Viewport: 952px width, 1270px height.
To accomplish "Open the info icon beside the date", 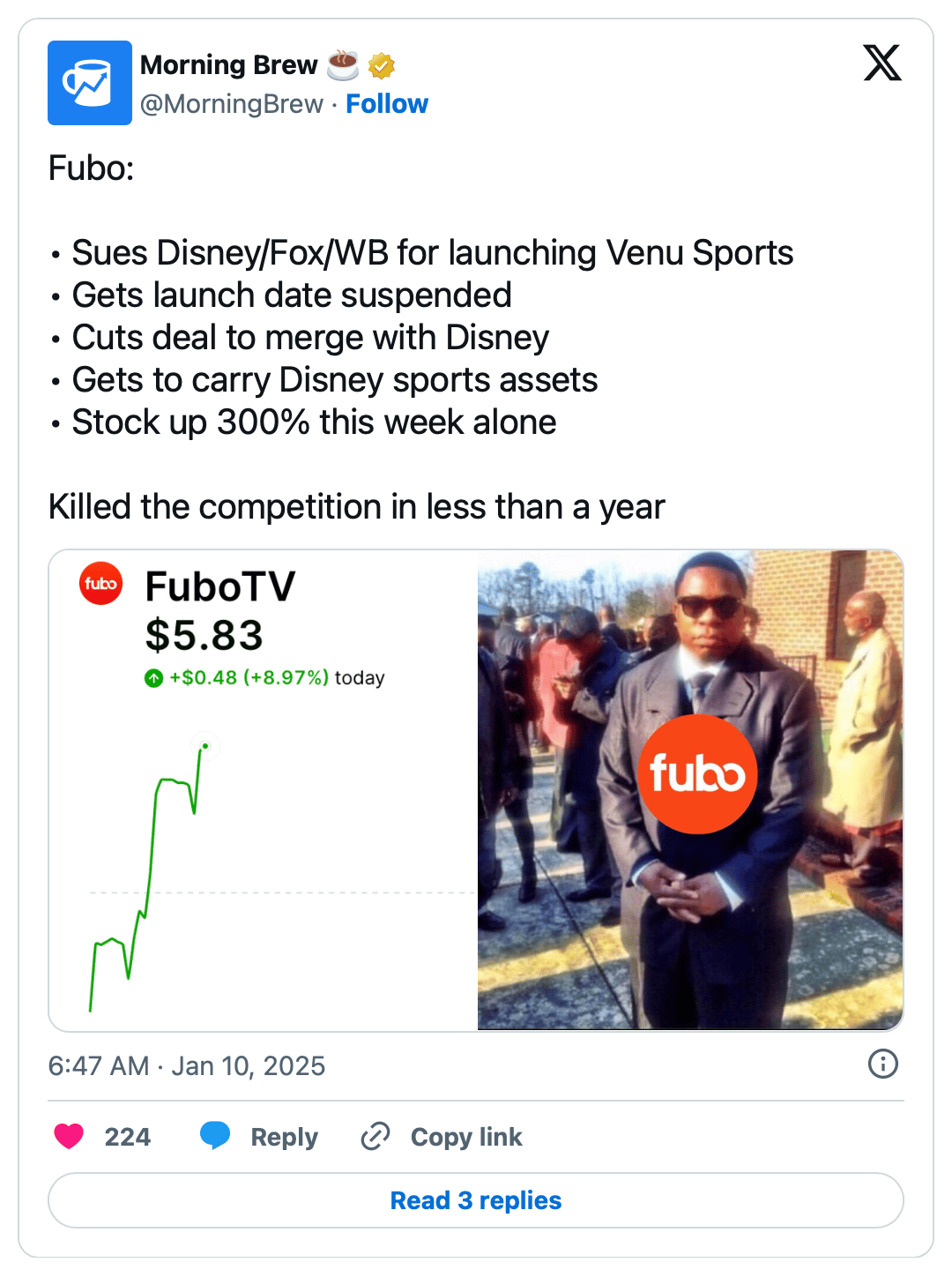I will 882,1064.
